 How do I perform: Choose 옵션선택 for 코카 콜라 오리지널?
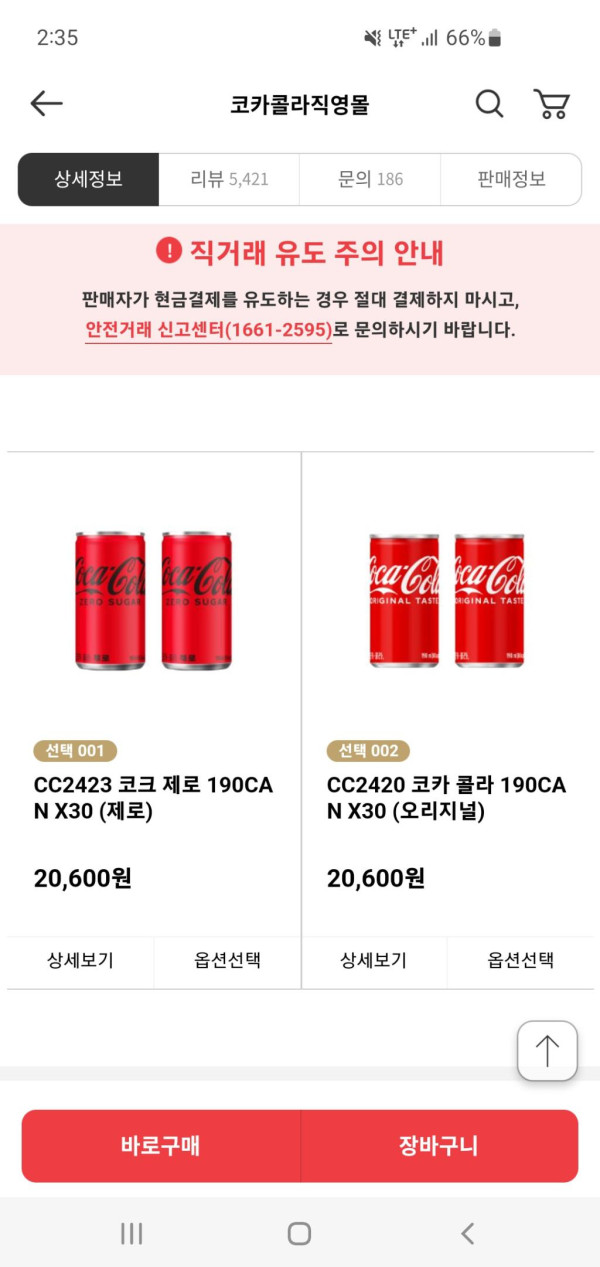[x=520, y=961]
